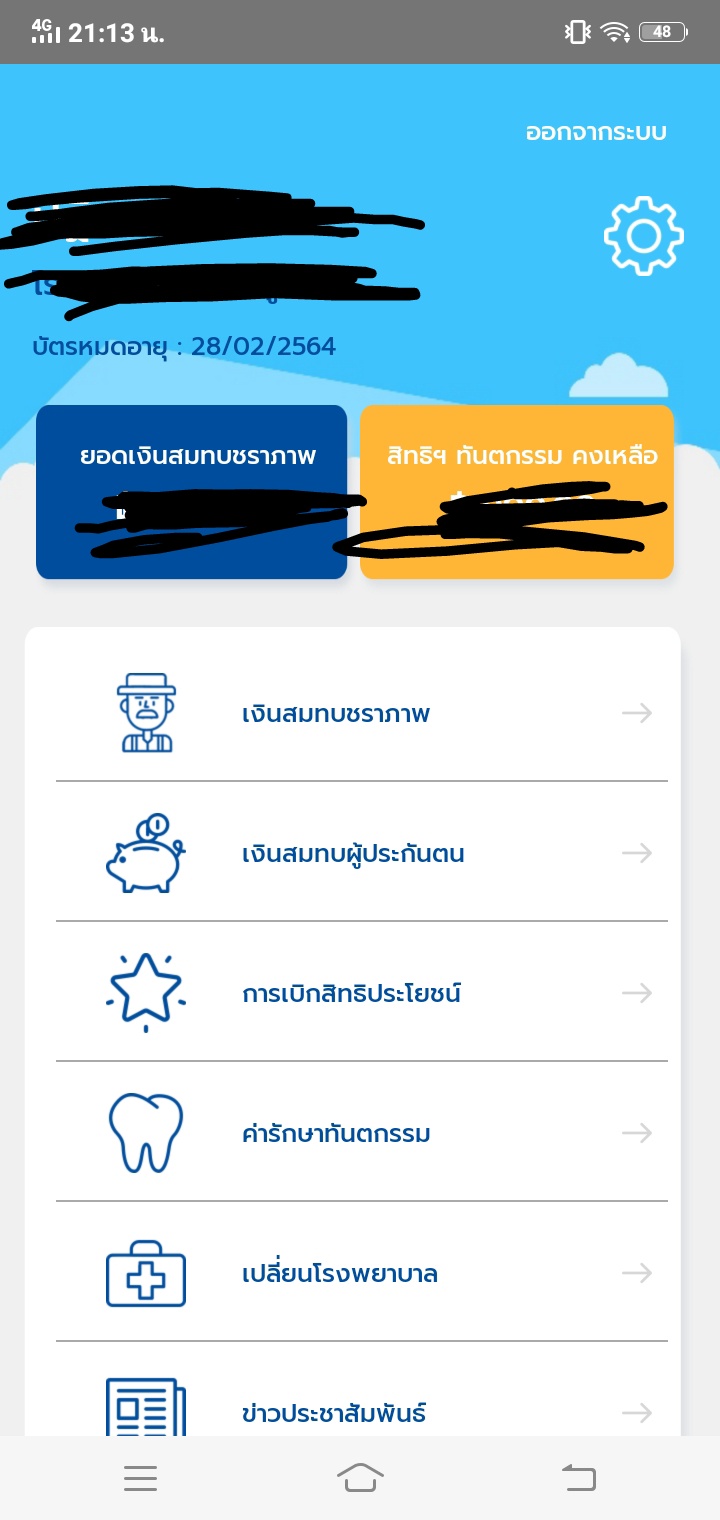720x1520 pixels.
Task: Open the สิทธิฯ ทันตกรรม คงเหลือ card
Action: click(516, 491)
